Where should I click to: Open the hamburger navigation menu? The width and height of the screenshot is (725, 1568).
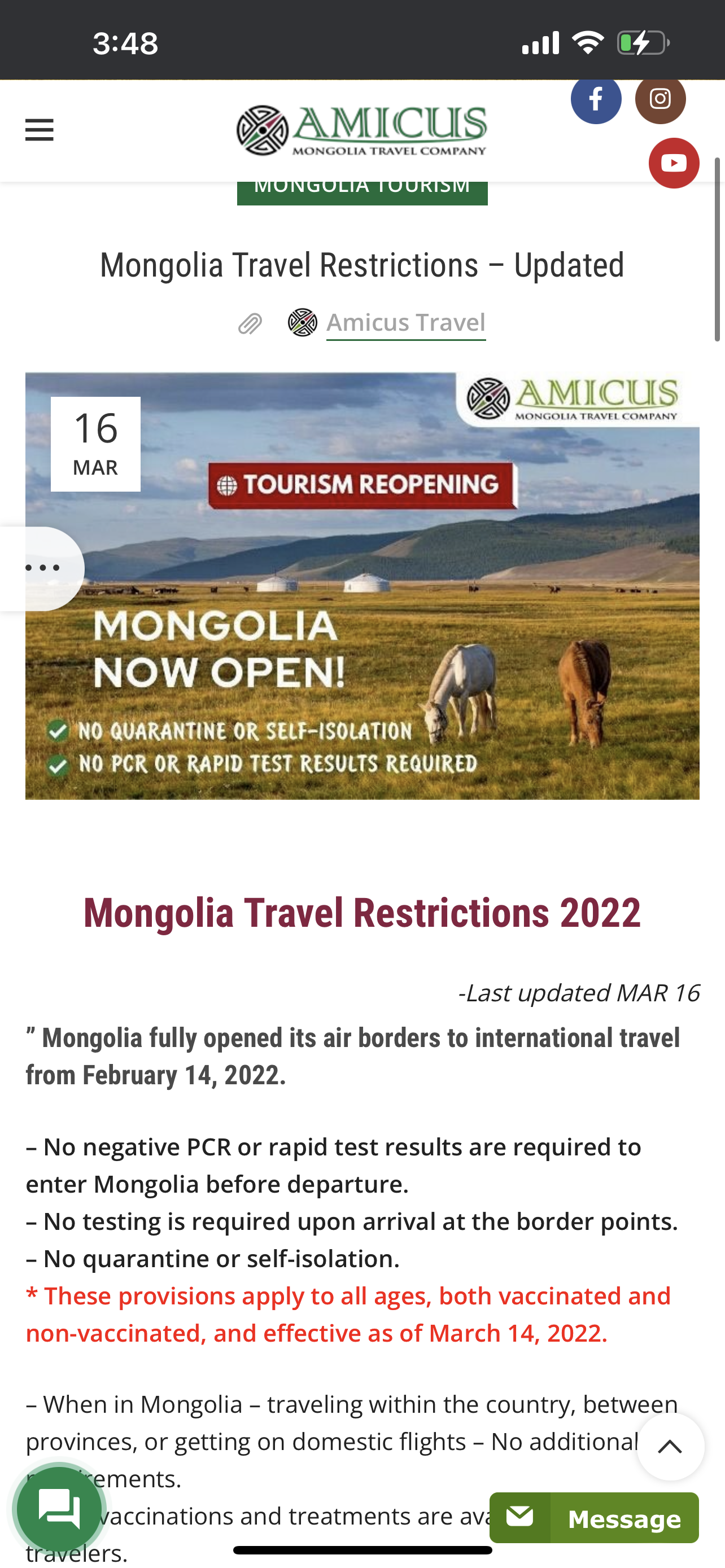tap(40, 130)
